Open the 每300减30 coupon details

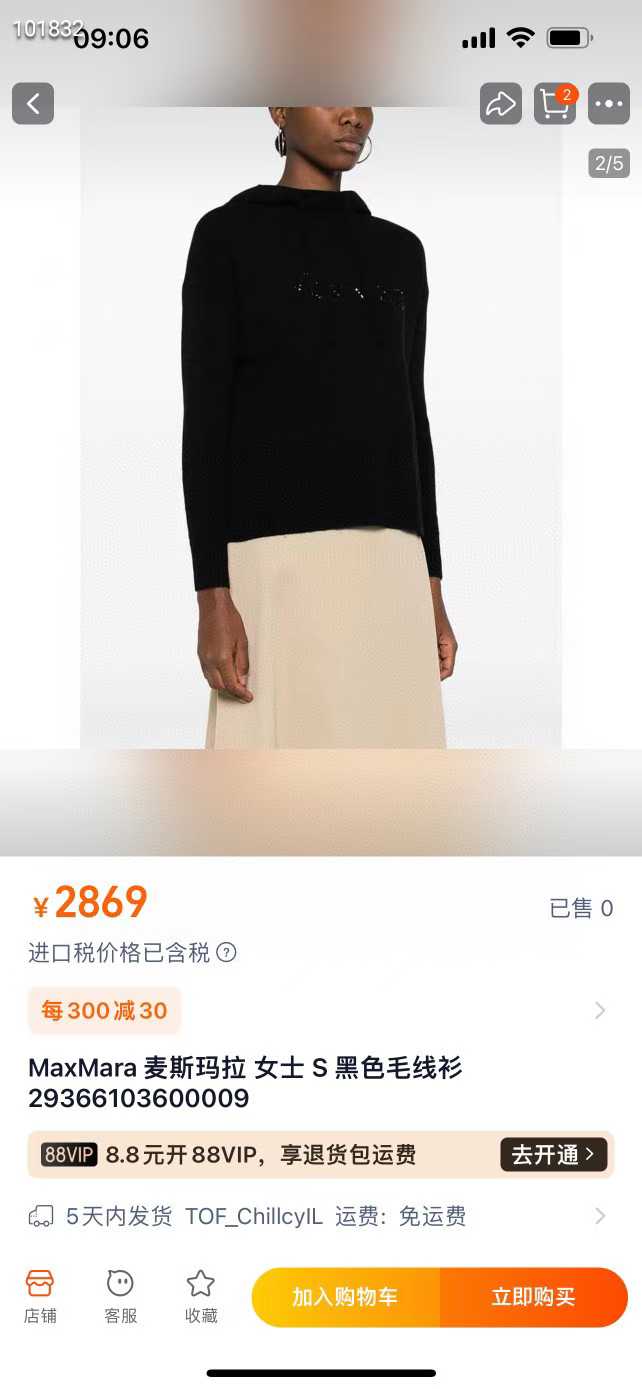105,1010
